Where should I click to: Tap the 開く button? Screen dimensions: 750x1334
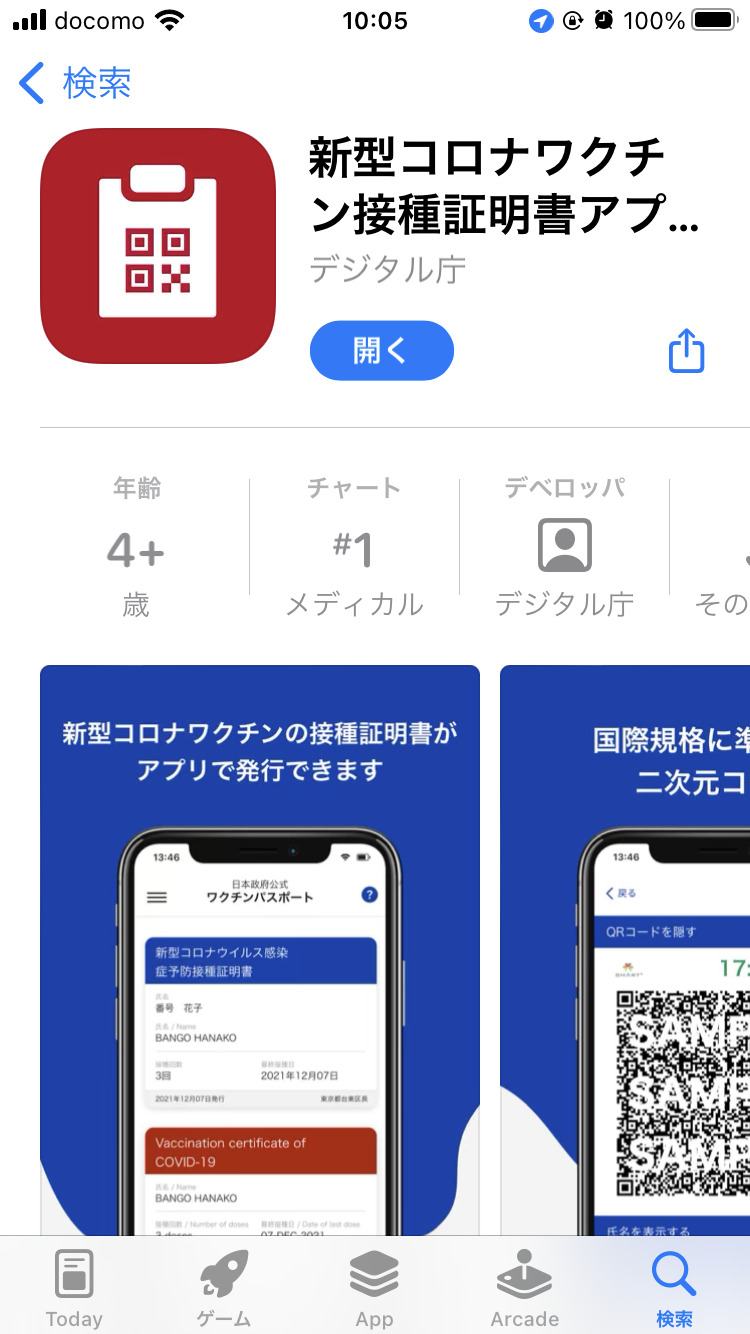pos(381,351)
